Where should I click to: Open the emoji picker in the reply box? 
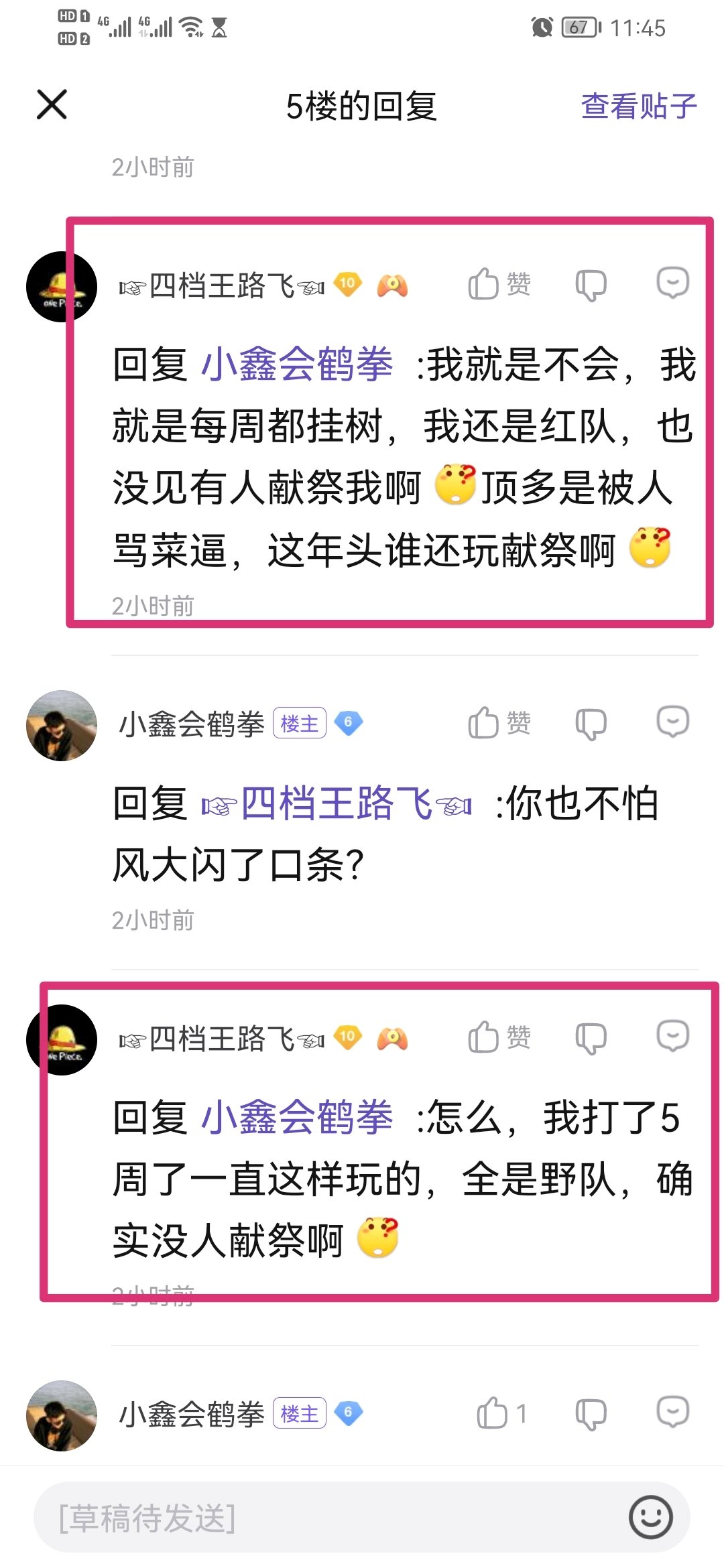pyautogui.click(x=650, y=1517)
